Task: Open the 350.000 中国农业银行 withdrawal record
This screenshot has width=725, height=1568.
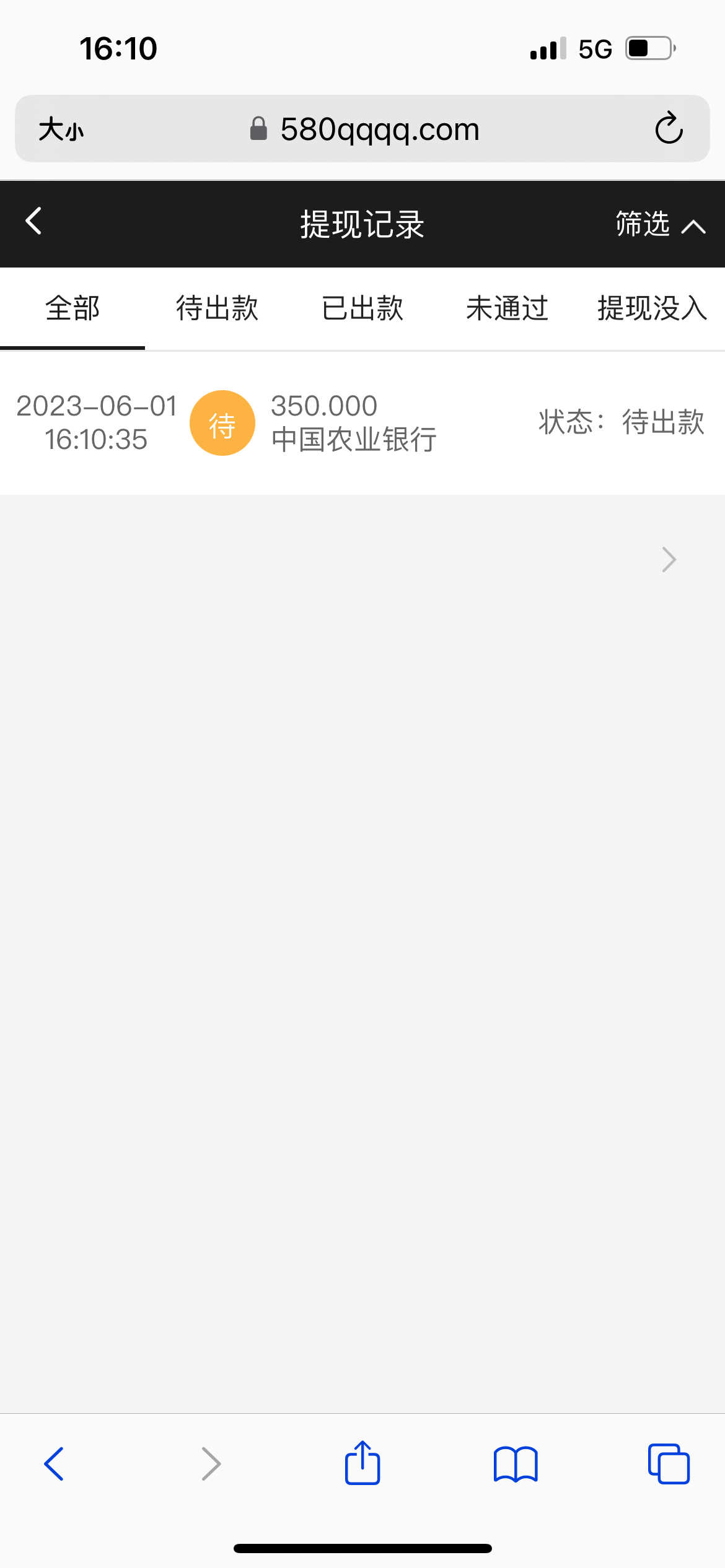Action: pyautogui.click(x=362, y=423)
